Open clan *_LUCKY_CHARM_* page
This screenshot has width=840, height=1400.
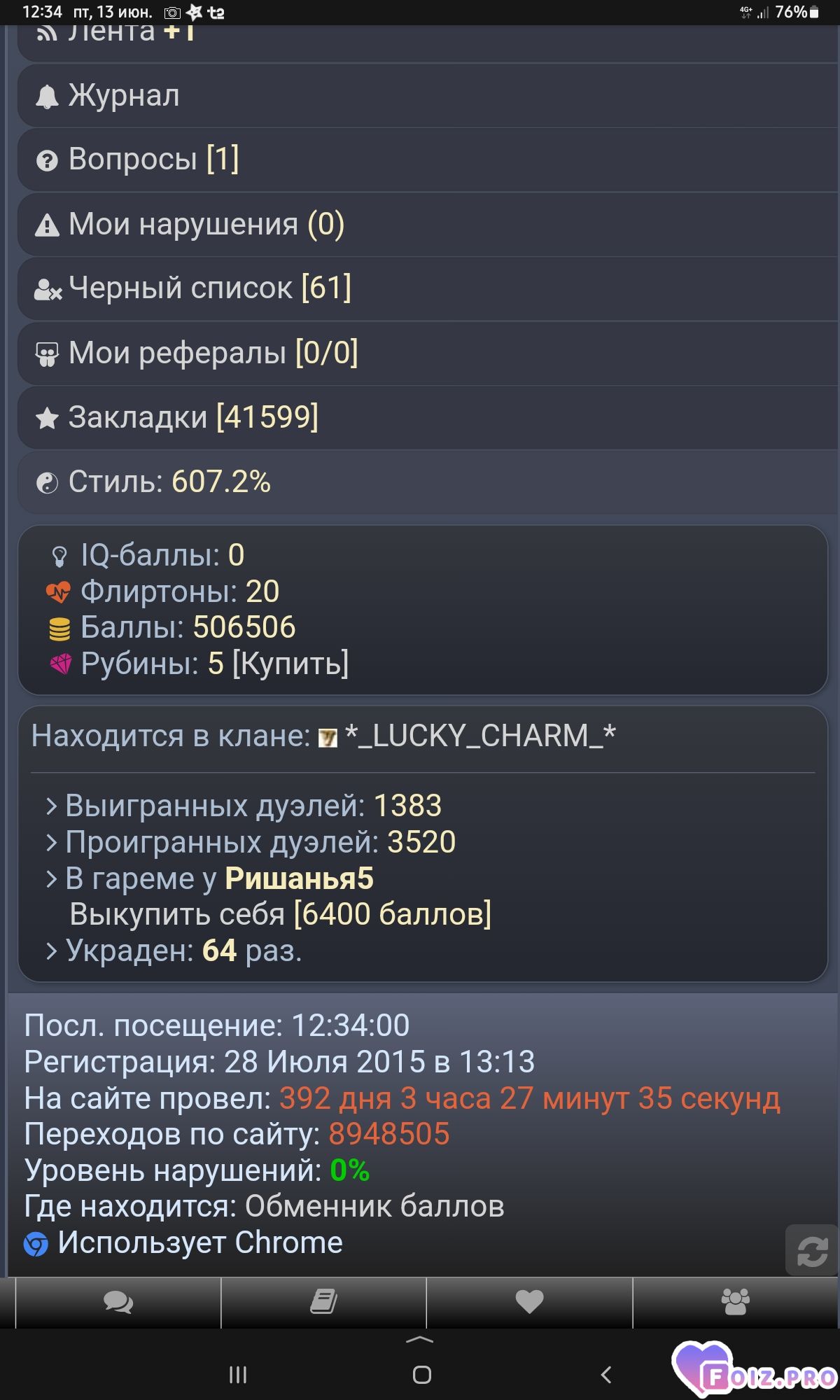pyautogui.click(x=479, y=736)
